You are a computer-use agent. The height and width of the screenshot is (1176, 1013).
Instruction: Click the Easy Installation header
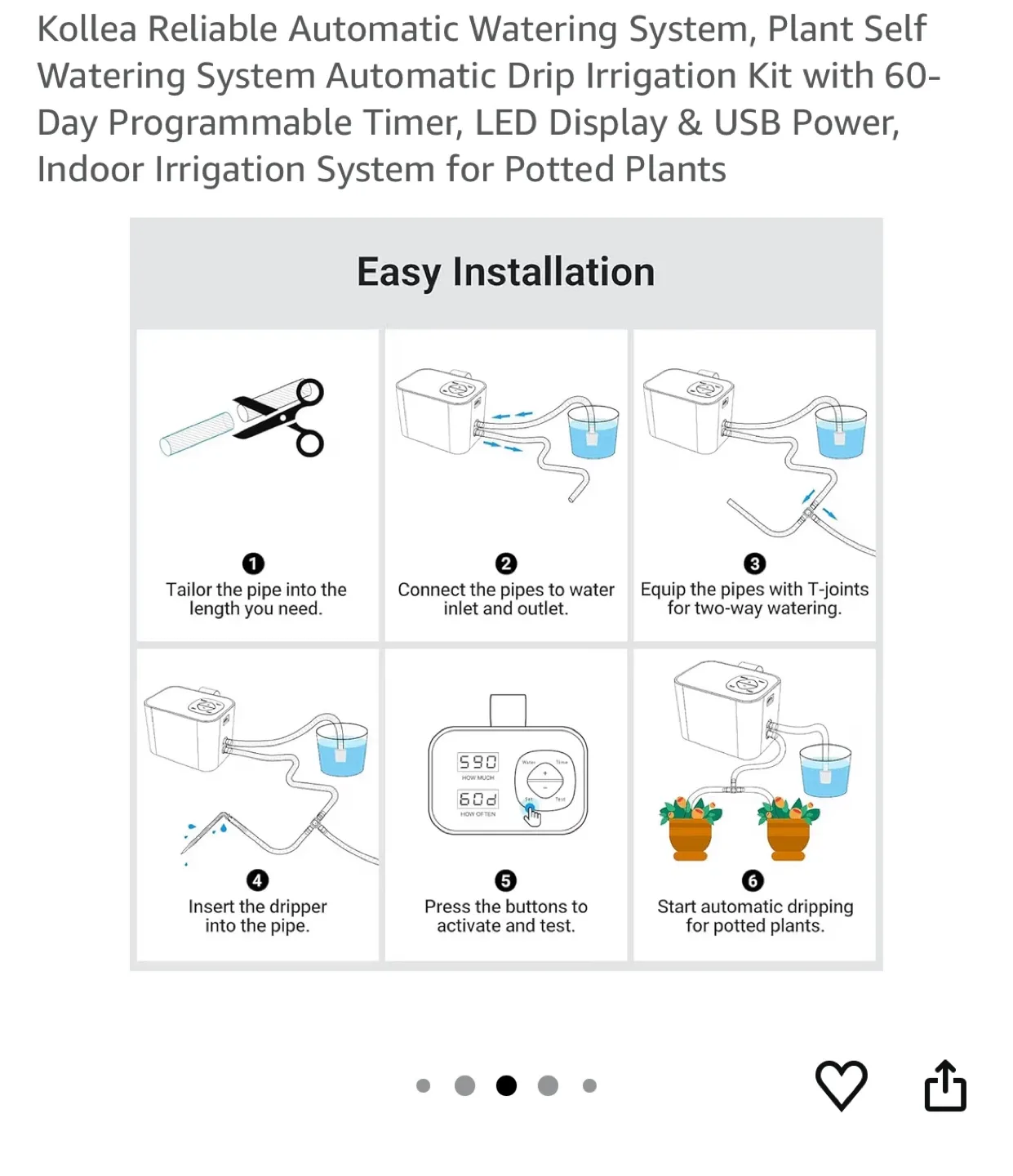[505, 271]
